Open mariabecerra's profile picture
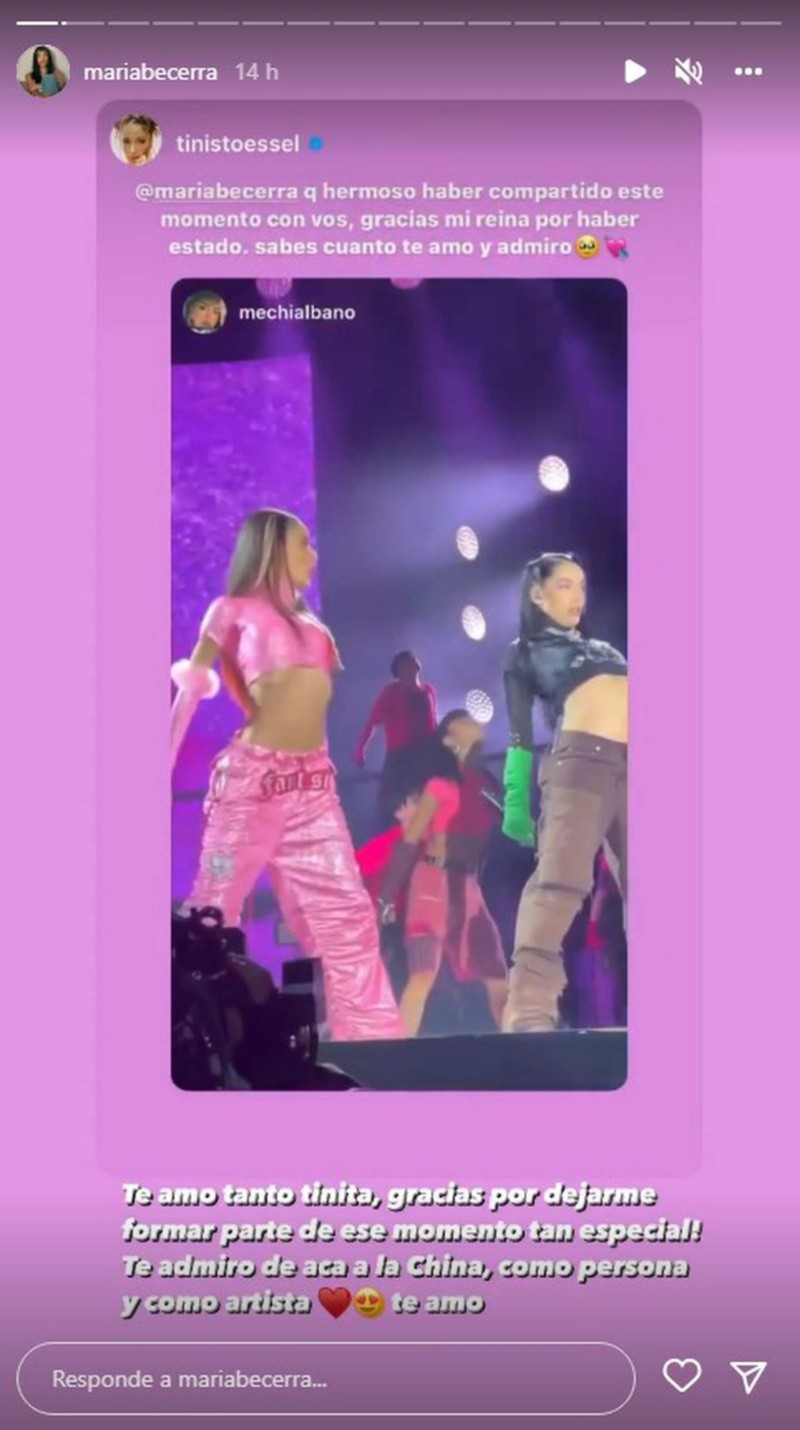The image size is (800, 1430). pos(43,71)
